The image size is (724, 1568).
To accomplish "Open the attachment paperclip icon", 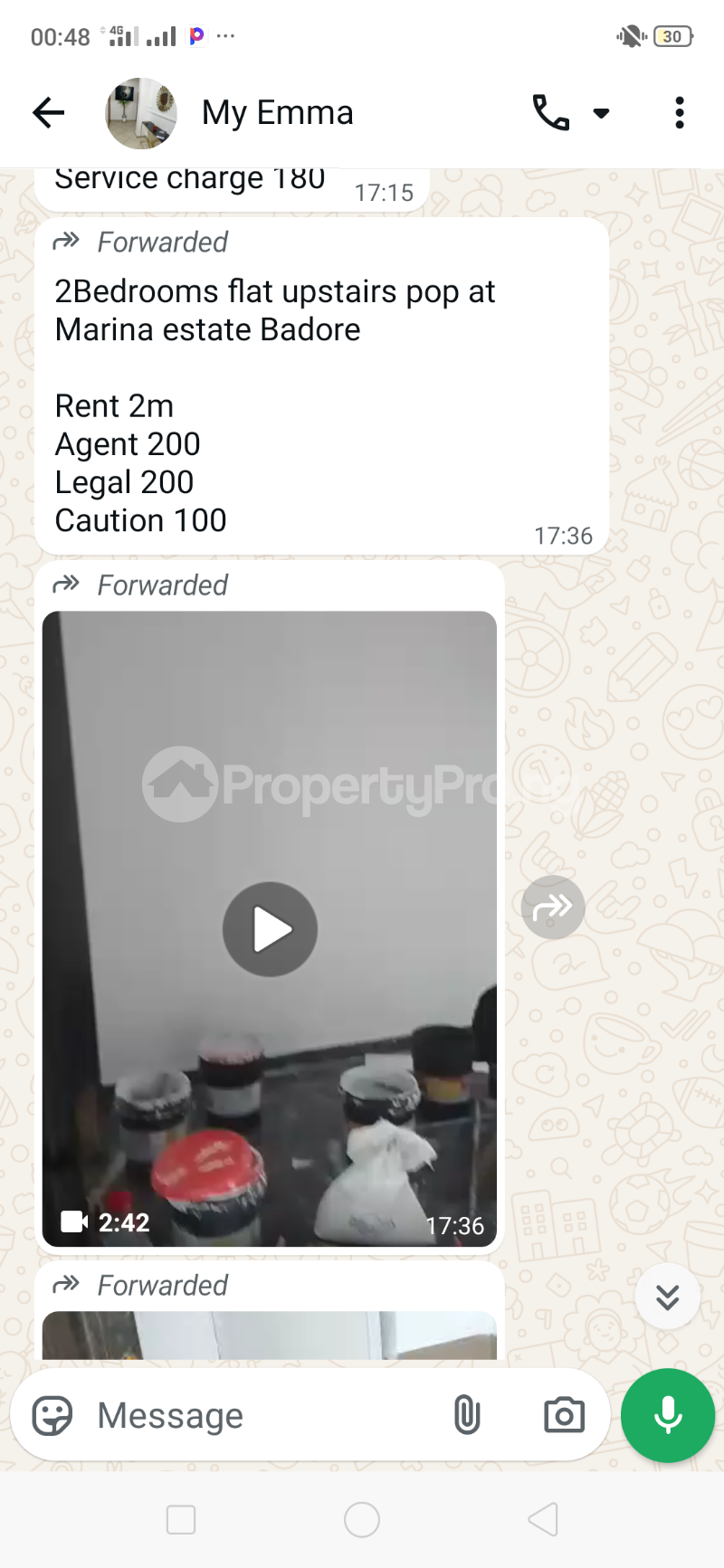I will (x=467, y=1414).
